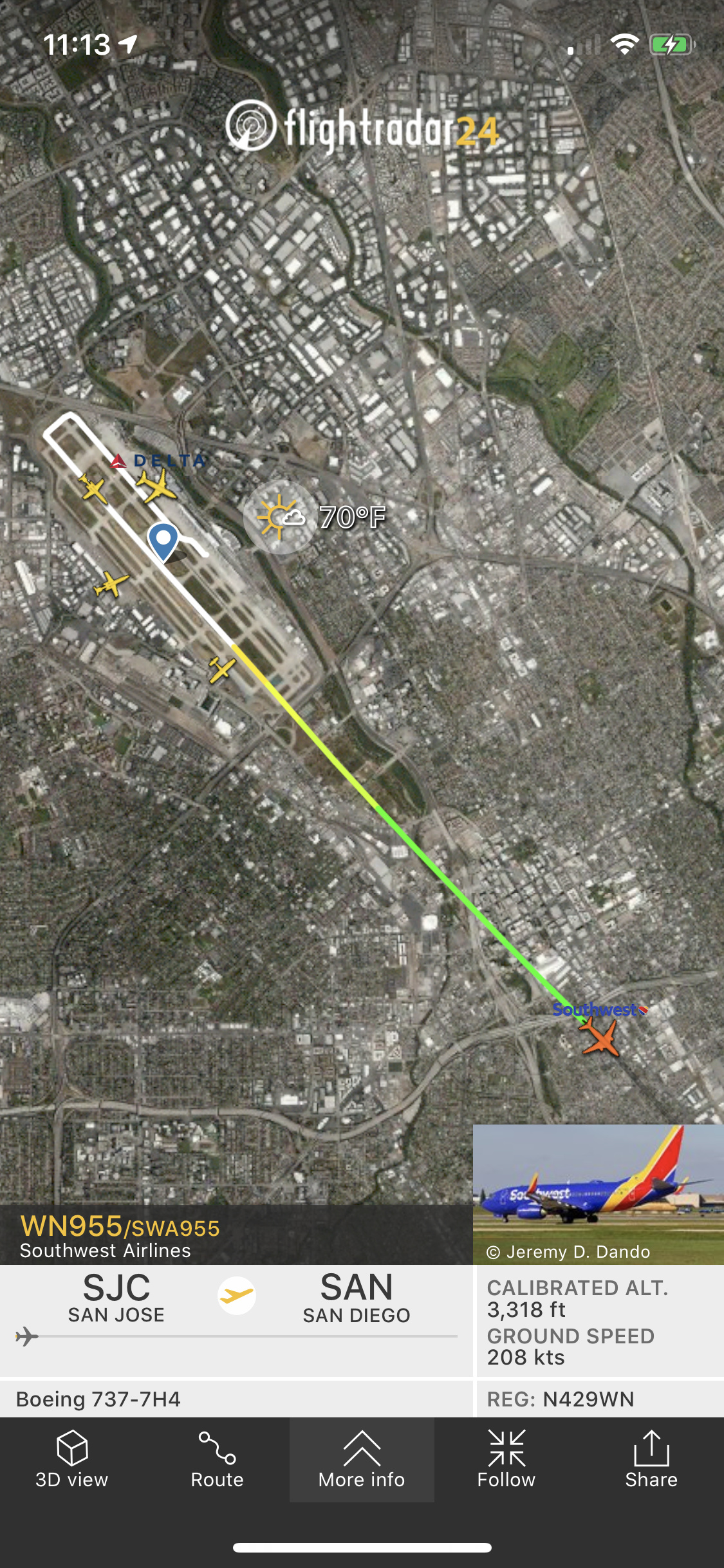Open the 3D view of the flight
Screen dimensions: 724x1568
[x=72, y=1459]
